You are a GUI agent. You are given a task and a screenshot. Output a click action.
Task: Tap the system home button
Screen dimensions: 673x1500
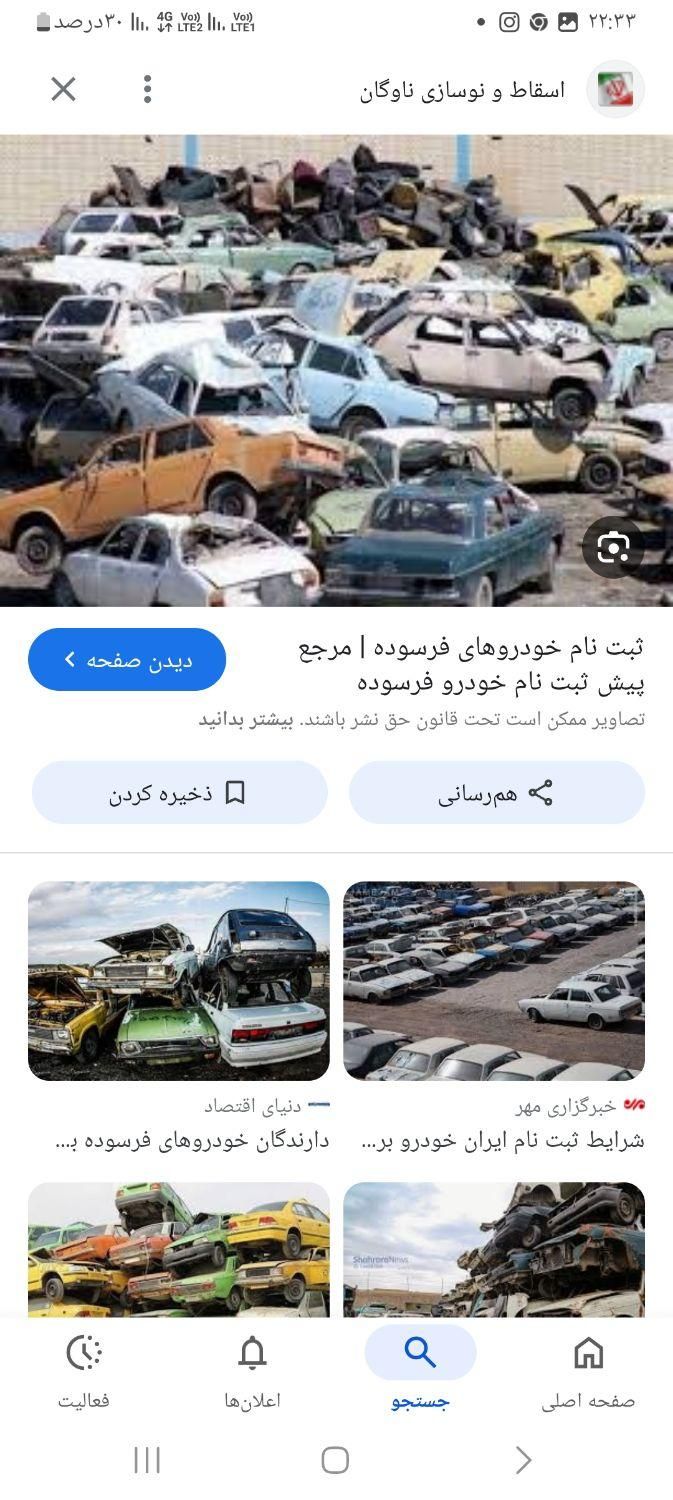(335, 1460)
